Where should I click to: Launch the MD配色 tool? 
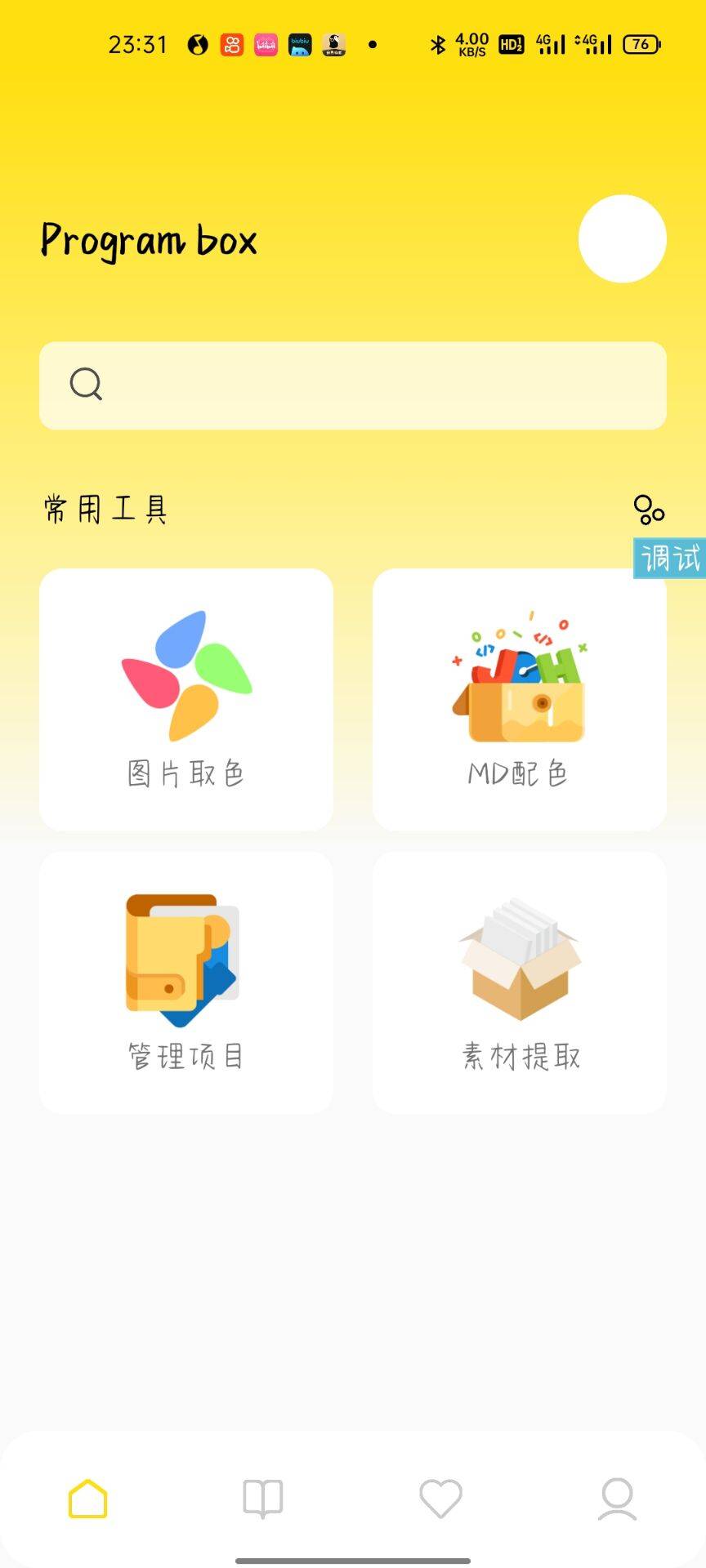520,699
